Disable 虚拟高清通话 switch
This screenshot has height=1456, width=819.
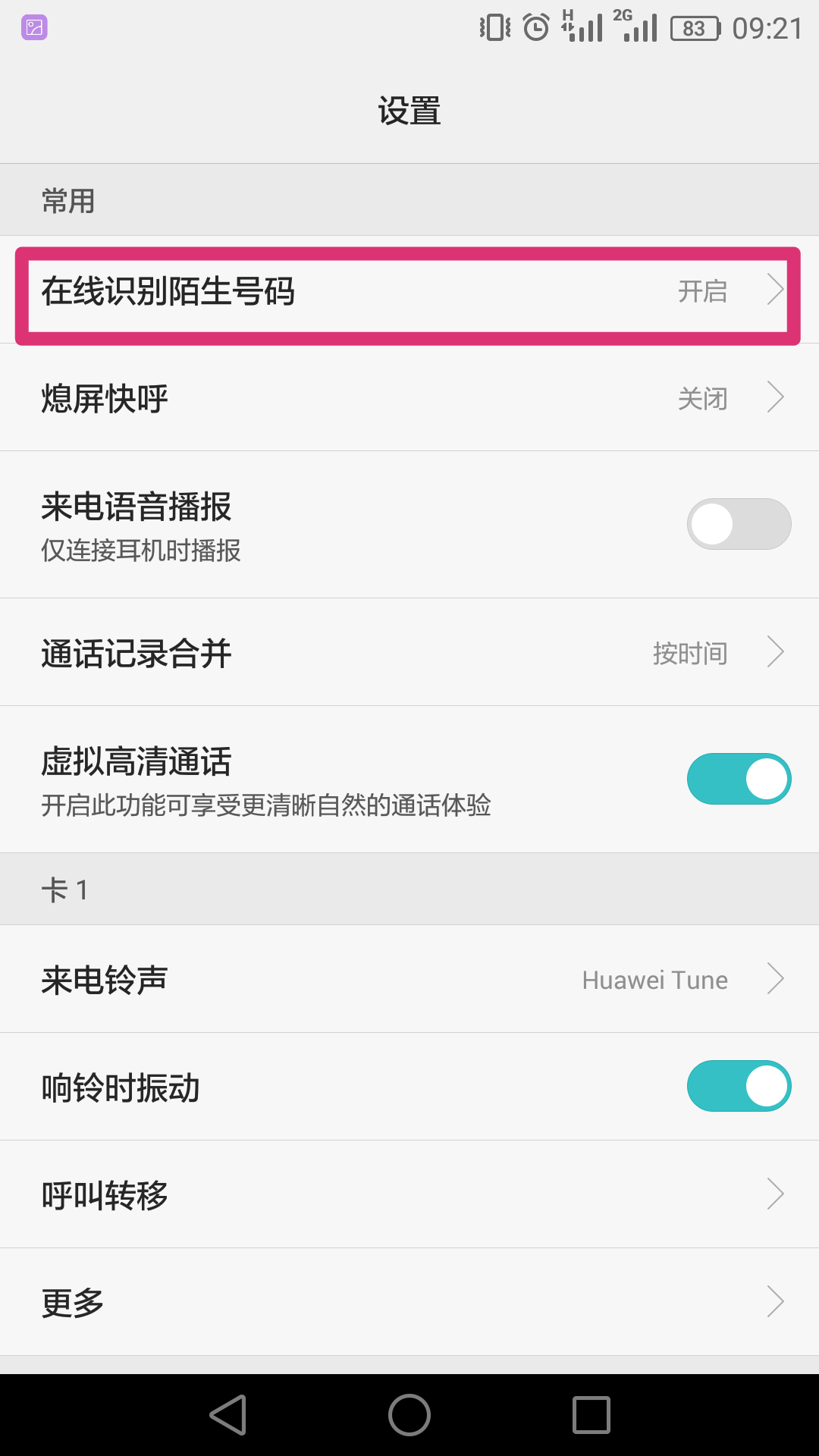click(x=739, y=778)
